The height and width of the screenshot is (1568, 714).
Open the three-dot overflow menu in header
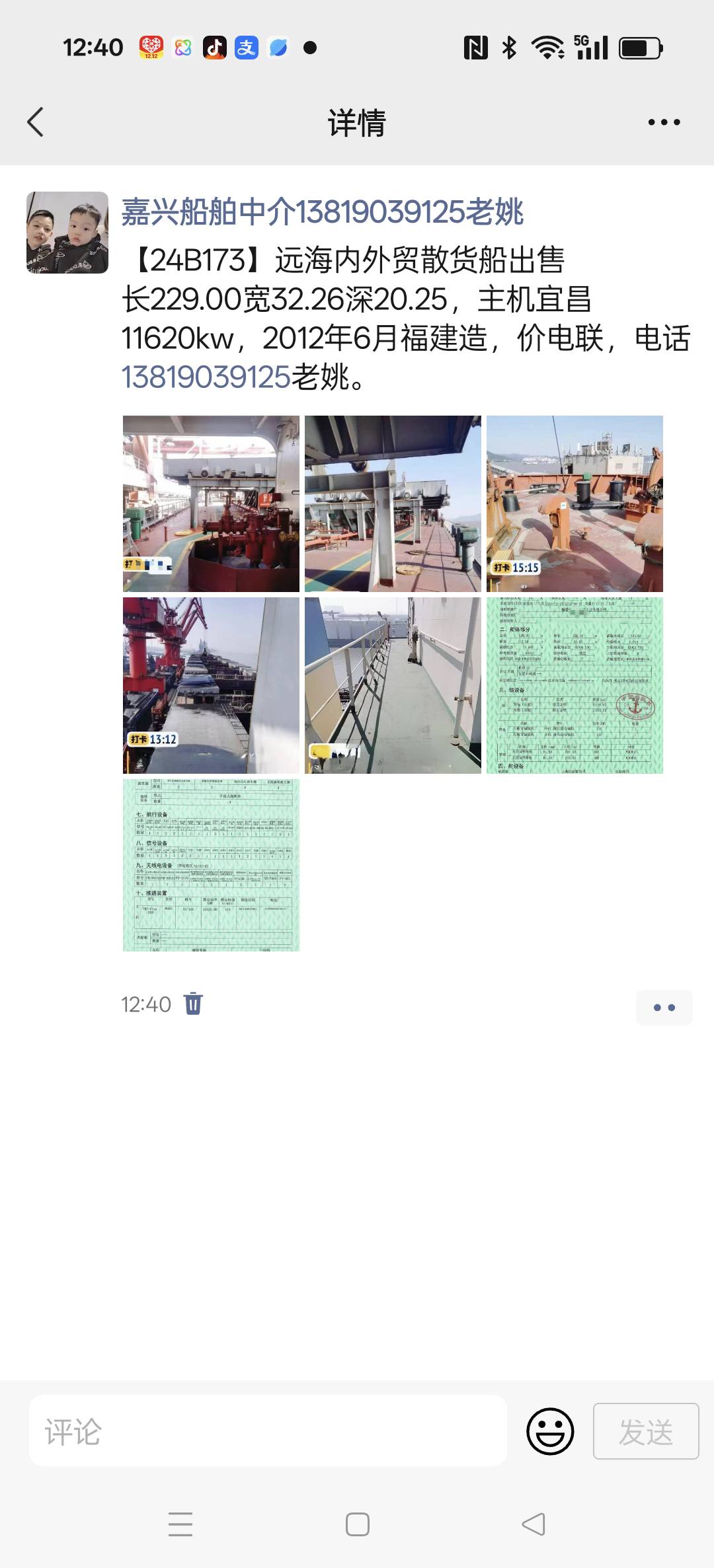point(664,122)
